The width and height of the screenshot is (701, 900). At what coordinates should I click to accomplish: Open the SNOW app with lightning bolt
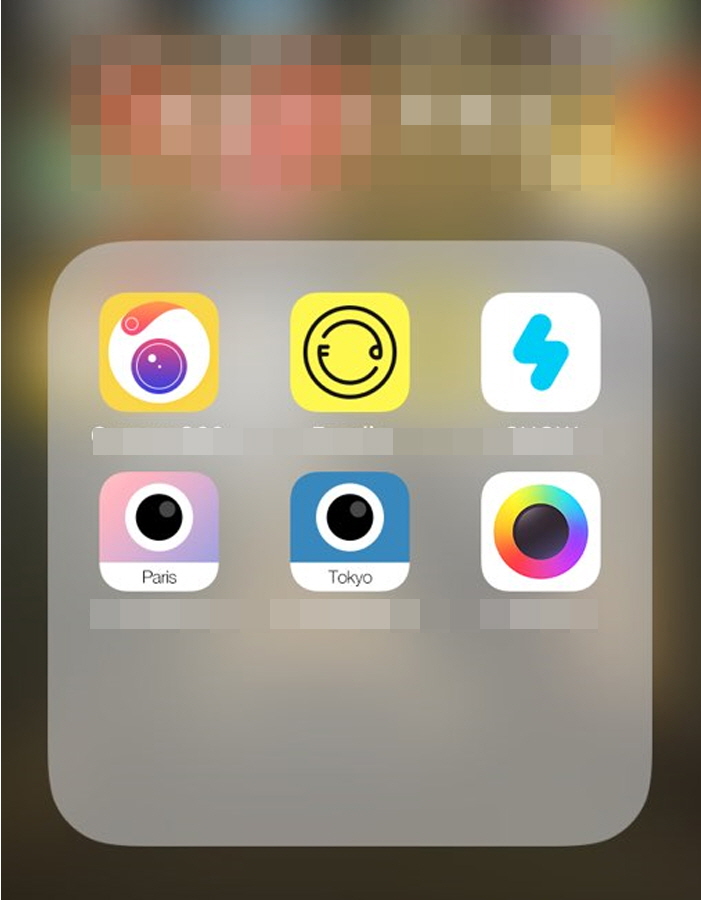[540, 352]
